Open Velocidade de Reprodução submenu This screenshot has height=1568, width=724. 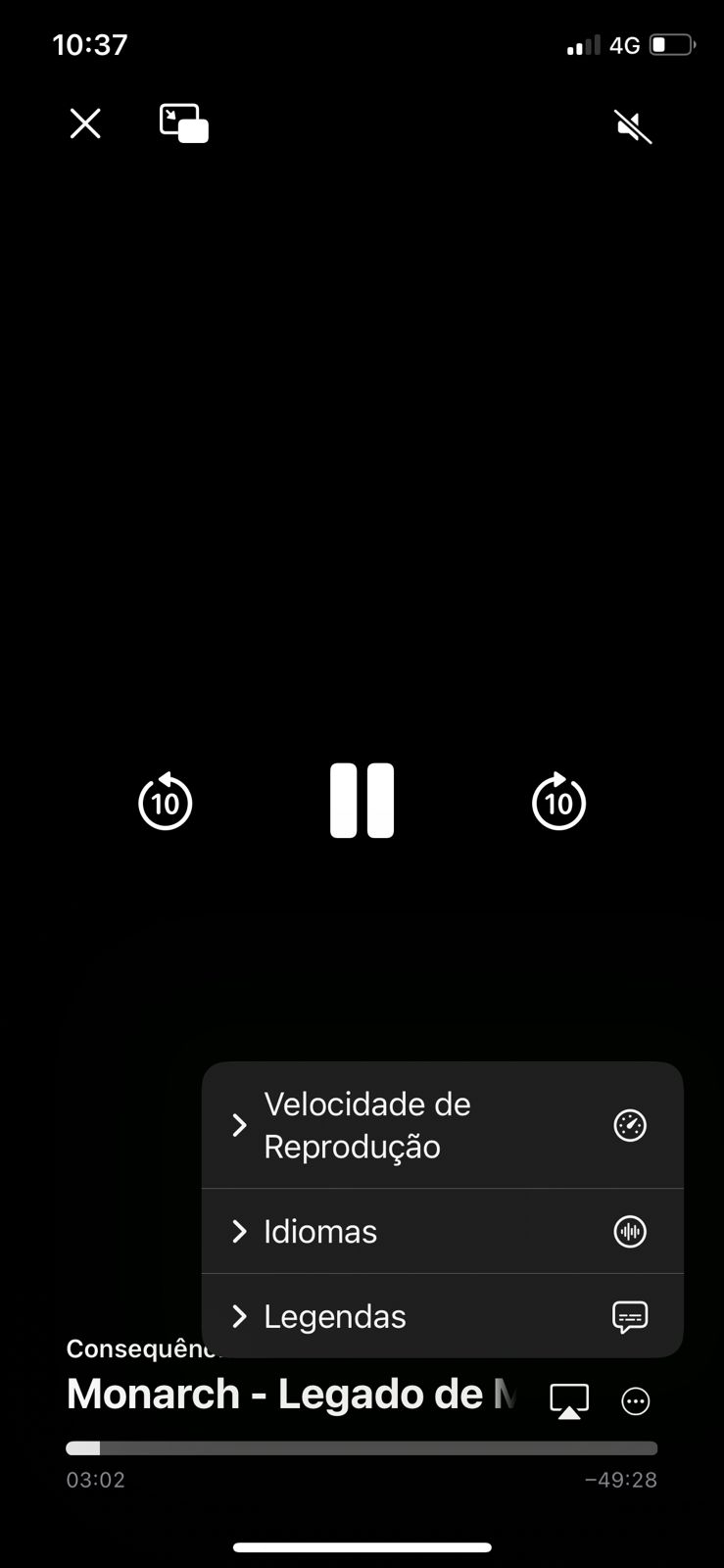(x=442, y=1125)
